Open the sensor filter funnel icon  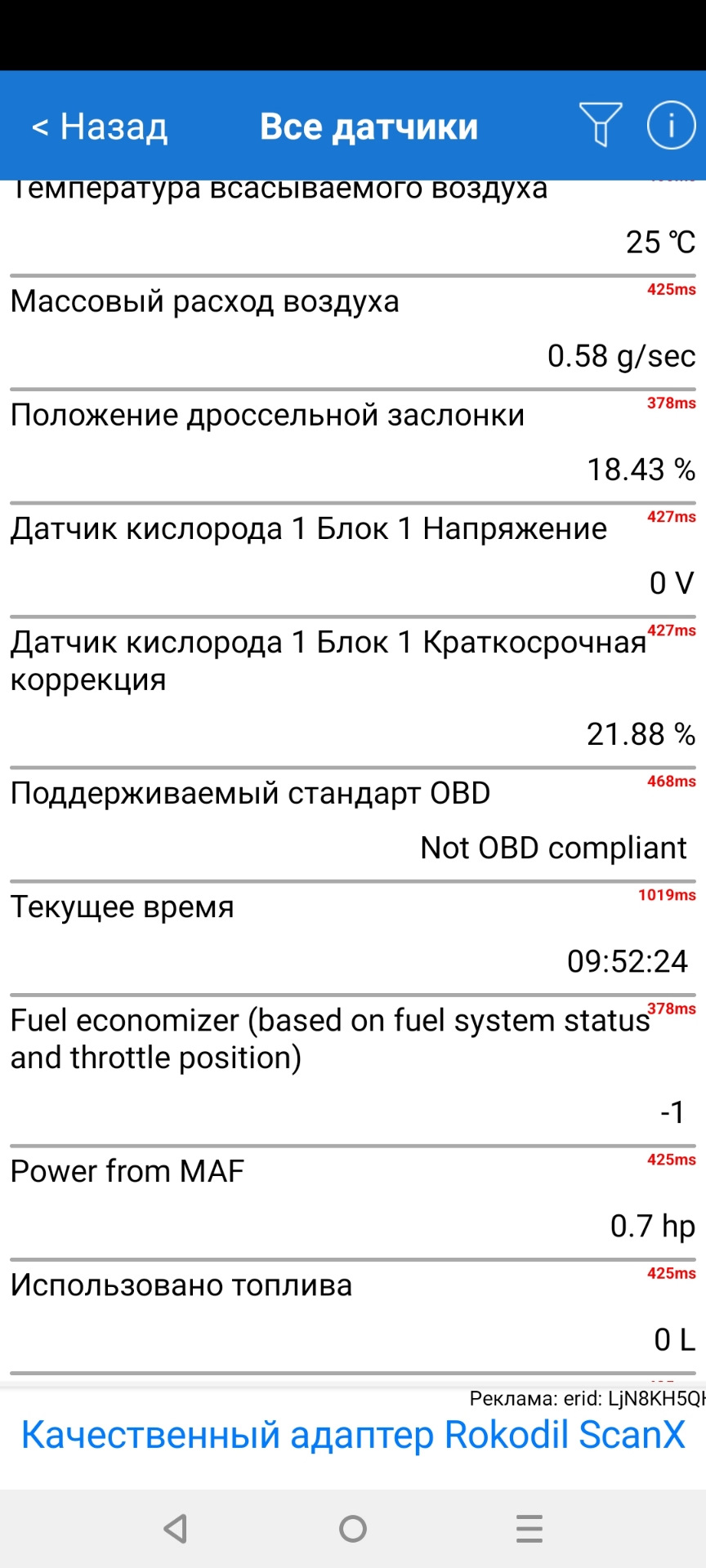pos(601,125)
